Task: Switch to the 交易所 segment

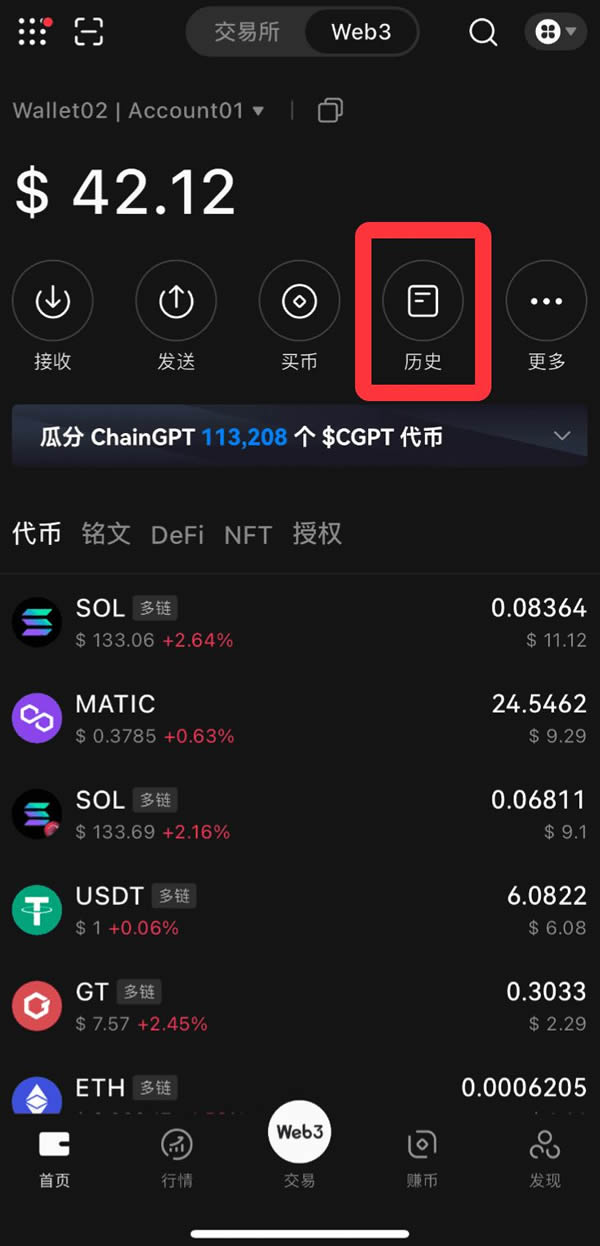Action: coord(247,32)
